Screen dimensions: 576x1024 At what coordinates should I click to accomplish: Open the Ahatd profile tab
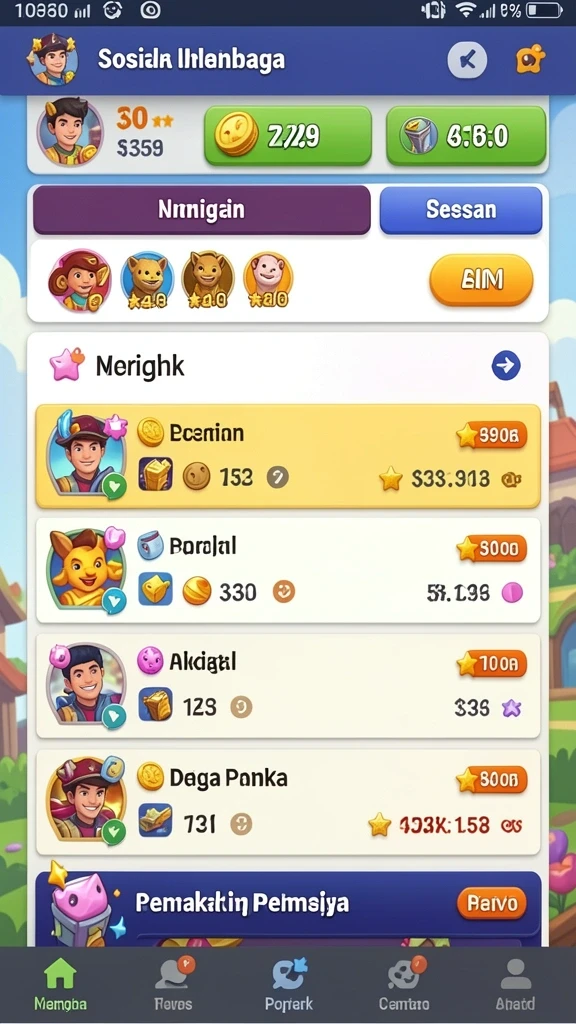(515, 985)
